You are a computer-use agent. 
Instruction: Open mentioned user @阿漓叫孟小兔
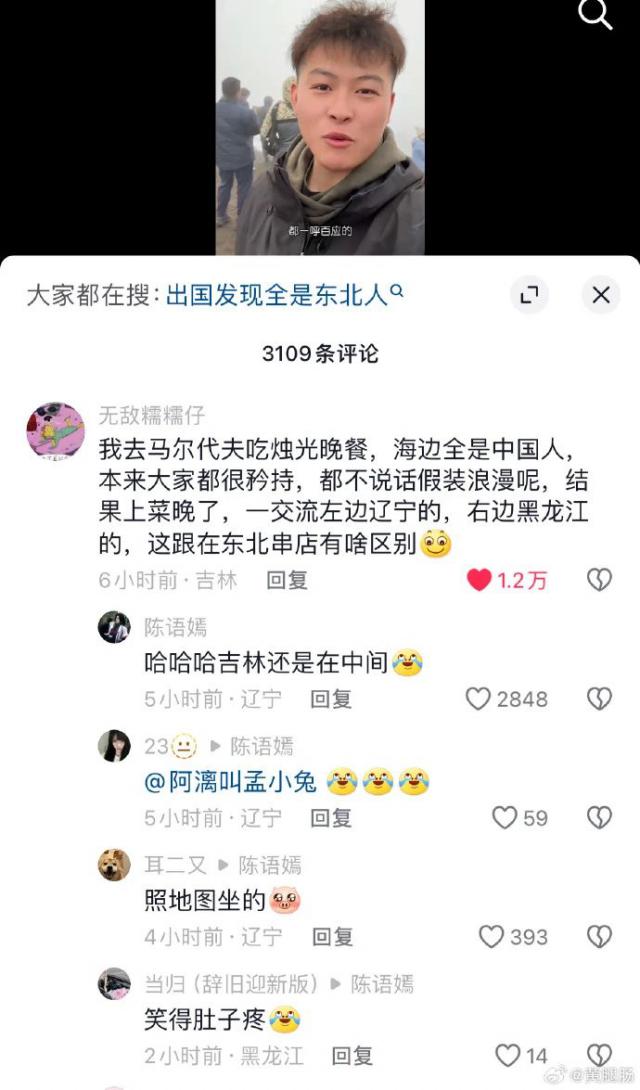pos(231,780)
